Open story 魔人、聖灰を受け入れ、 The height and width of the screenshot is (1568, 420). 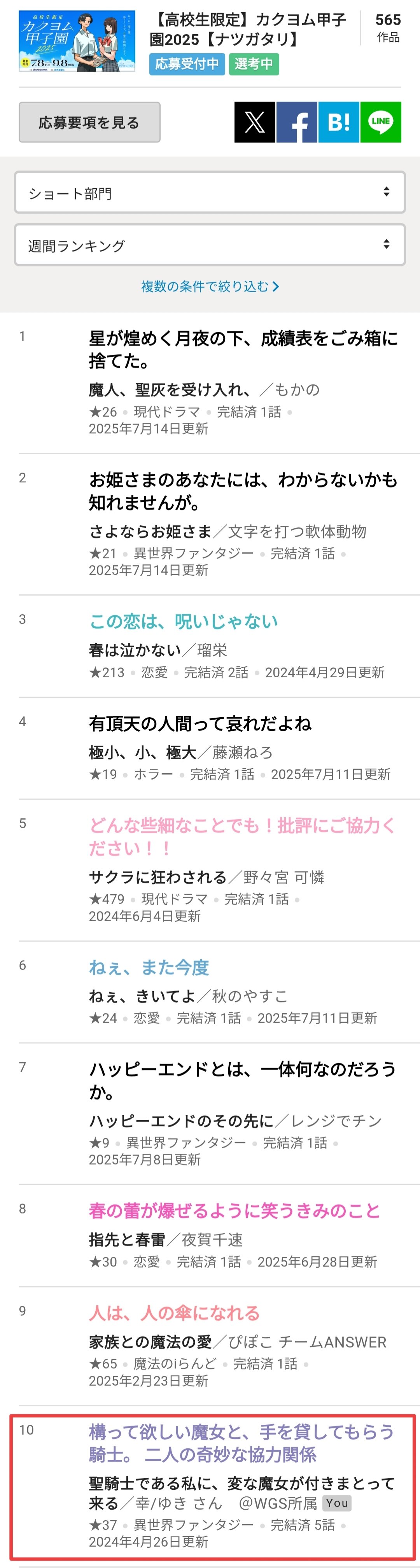[169, 389]
